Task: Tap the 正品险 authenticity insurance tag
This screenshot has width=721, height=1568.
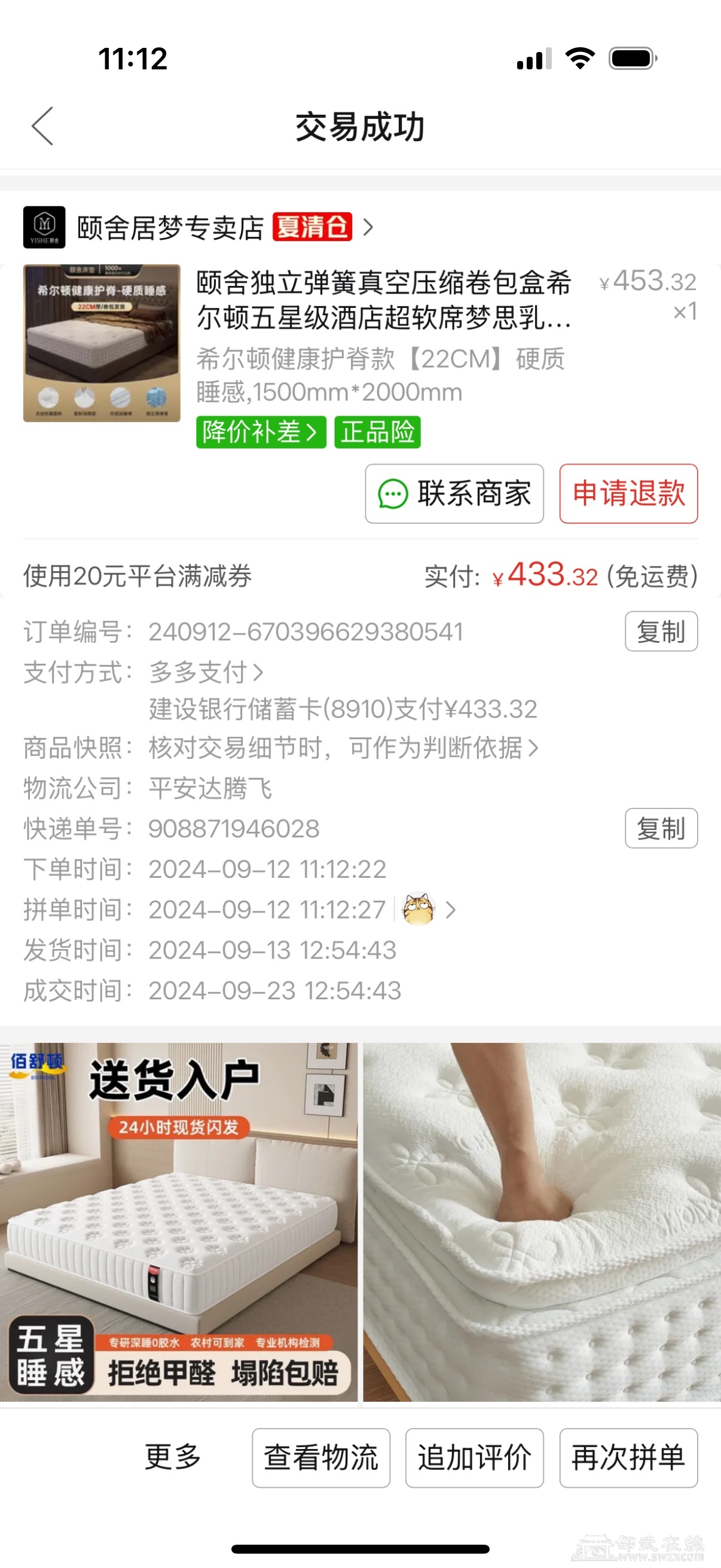Action: pyautogui.click(x=377, y=432)
